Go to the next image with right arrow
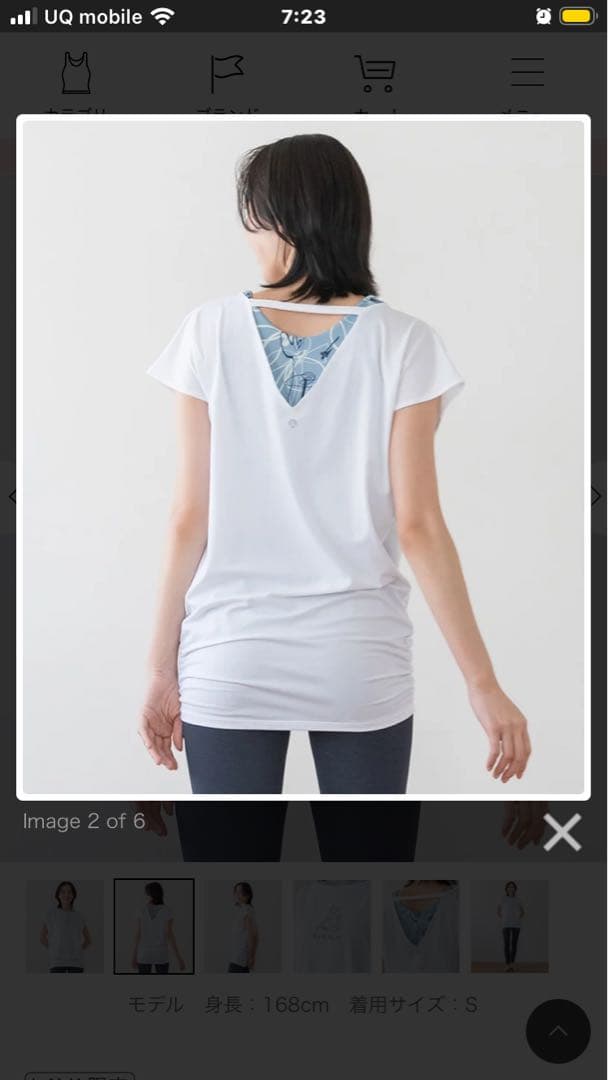 (x=596, y=496)
